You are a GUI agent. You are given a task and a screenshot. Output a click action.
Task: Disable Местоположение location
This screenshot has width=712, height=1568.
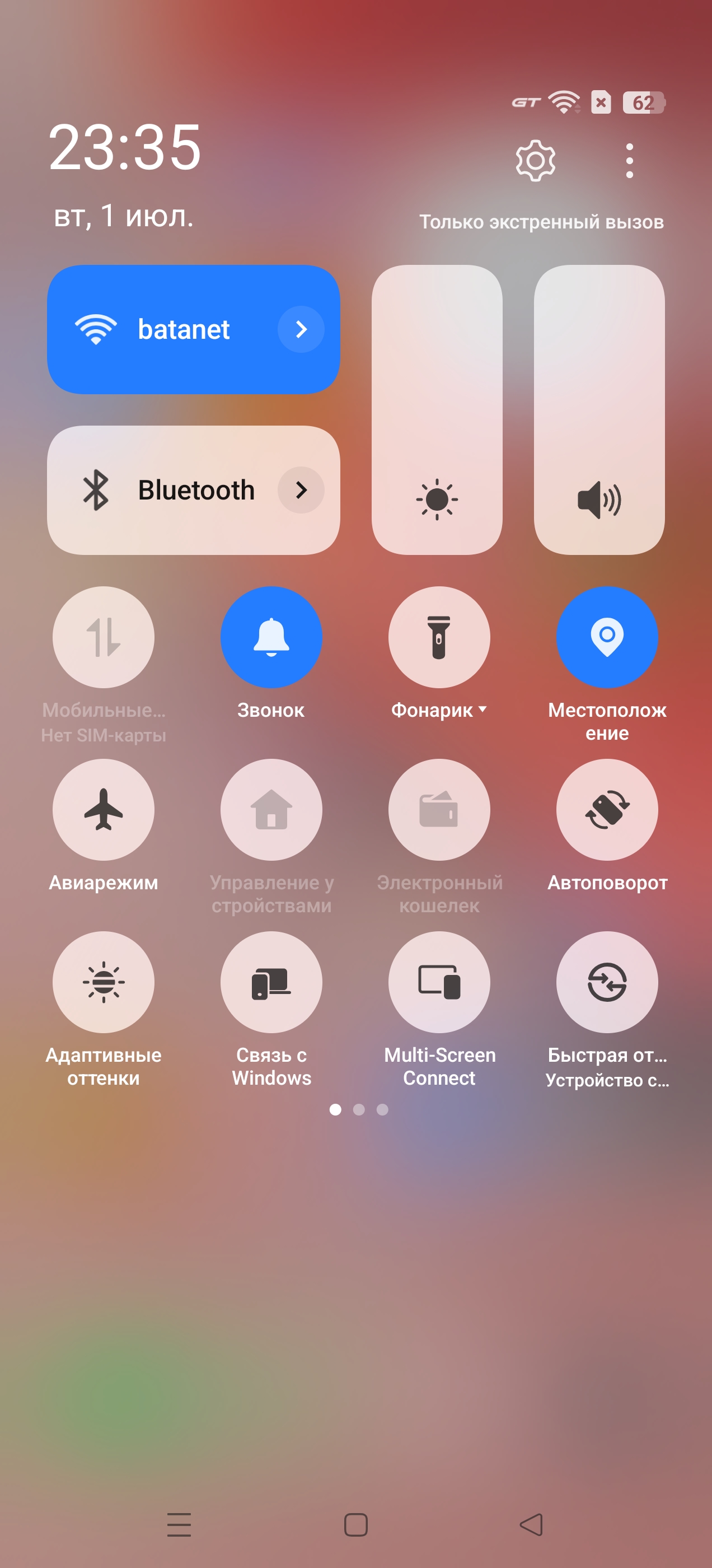point(607,637)
